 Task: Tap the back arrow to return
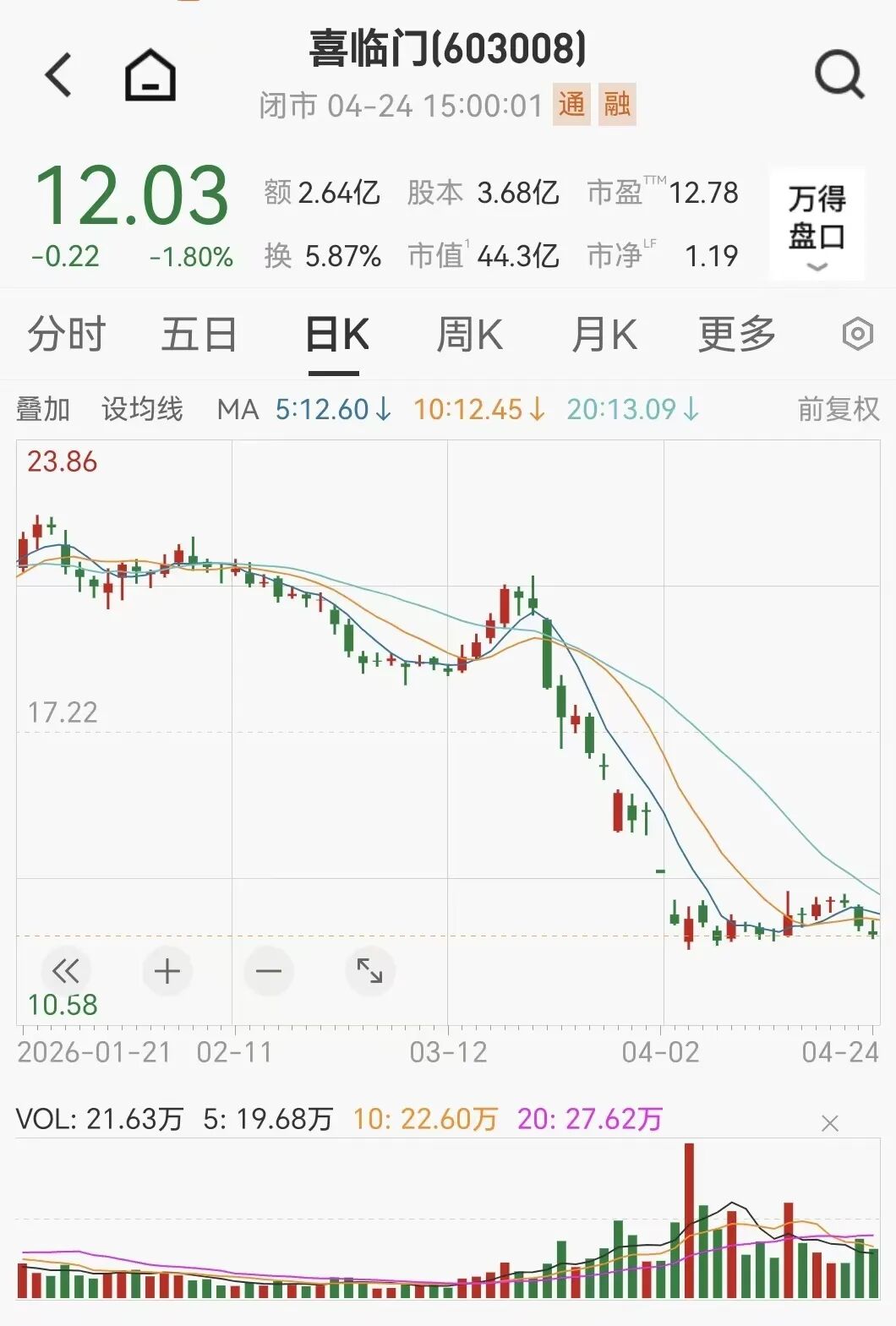pyautogui.click(x=56, y=74)
